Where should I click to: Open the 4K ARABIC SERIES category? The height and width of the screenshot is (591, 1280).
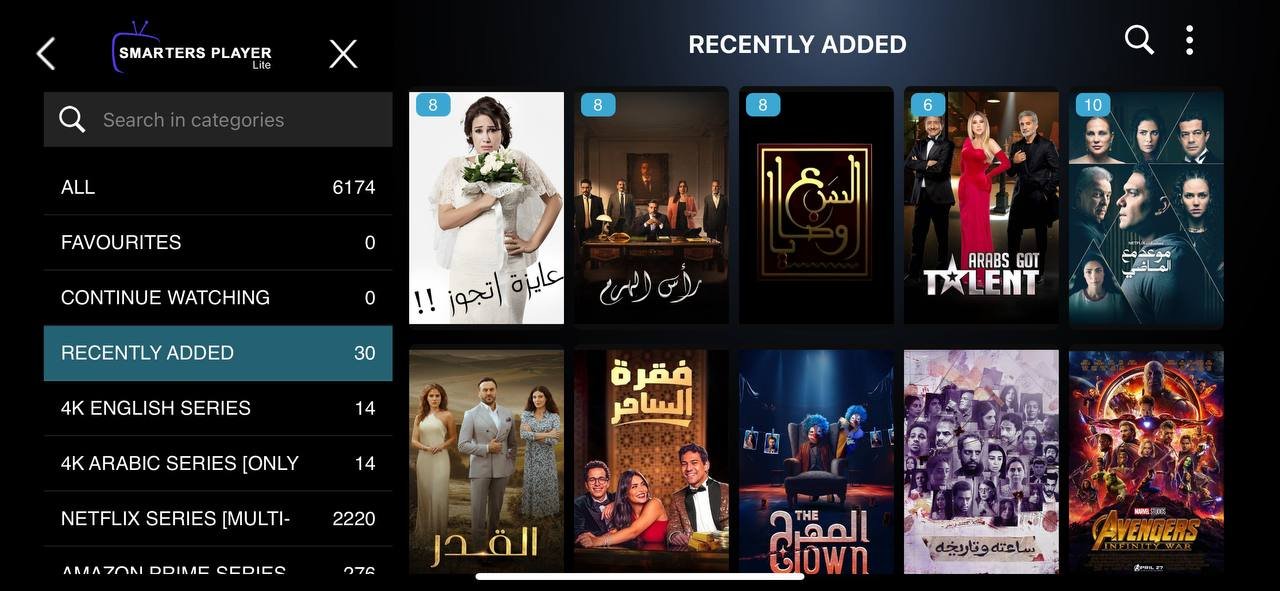pos(218,463)
